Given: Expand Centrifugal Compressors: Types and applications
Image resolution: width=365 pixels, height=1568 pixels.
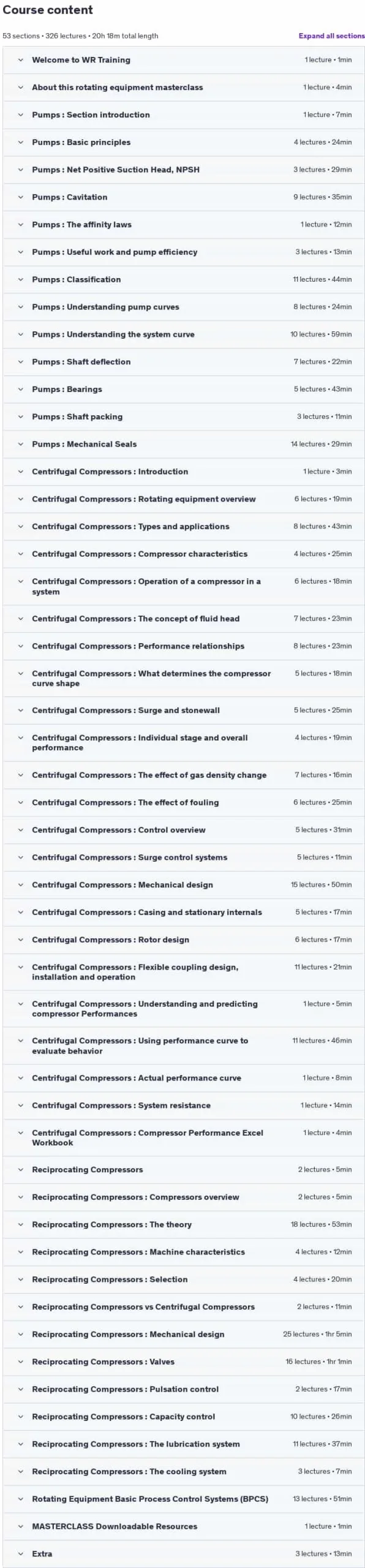Looking at the screenshot, I should 183,527.
